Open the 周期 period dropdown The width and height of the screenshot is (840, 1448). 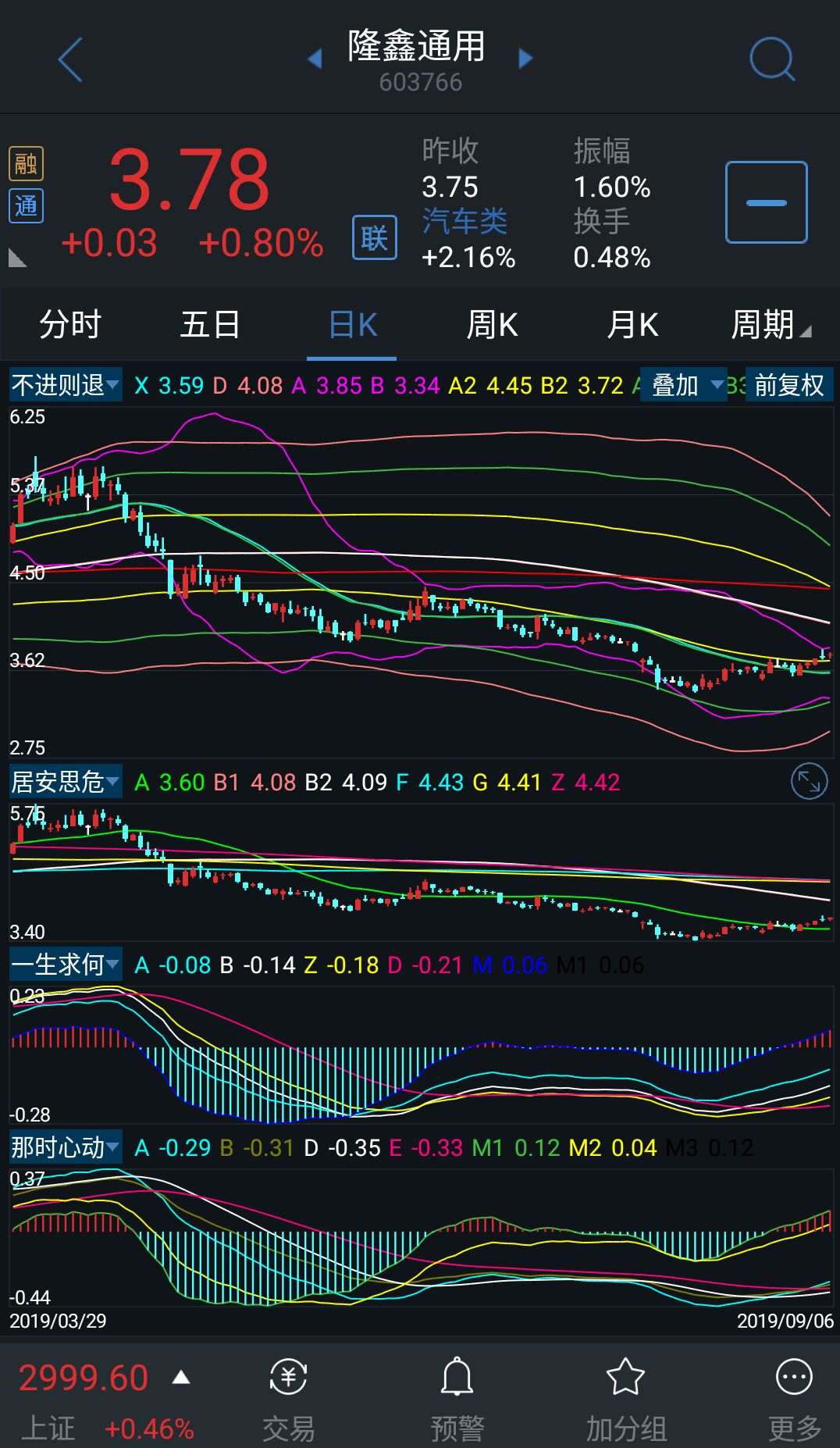pyautogui.click(x=769, y=323)
